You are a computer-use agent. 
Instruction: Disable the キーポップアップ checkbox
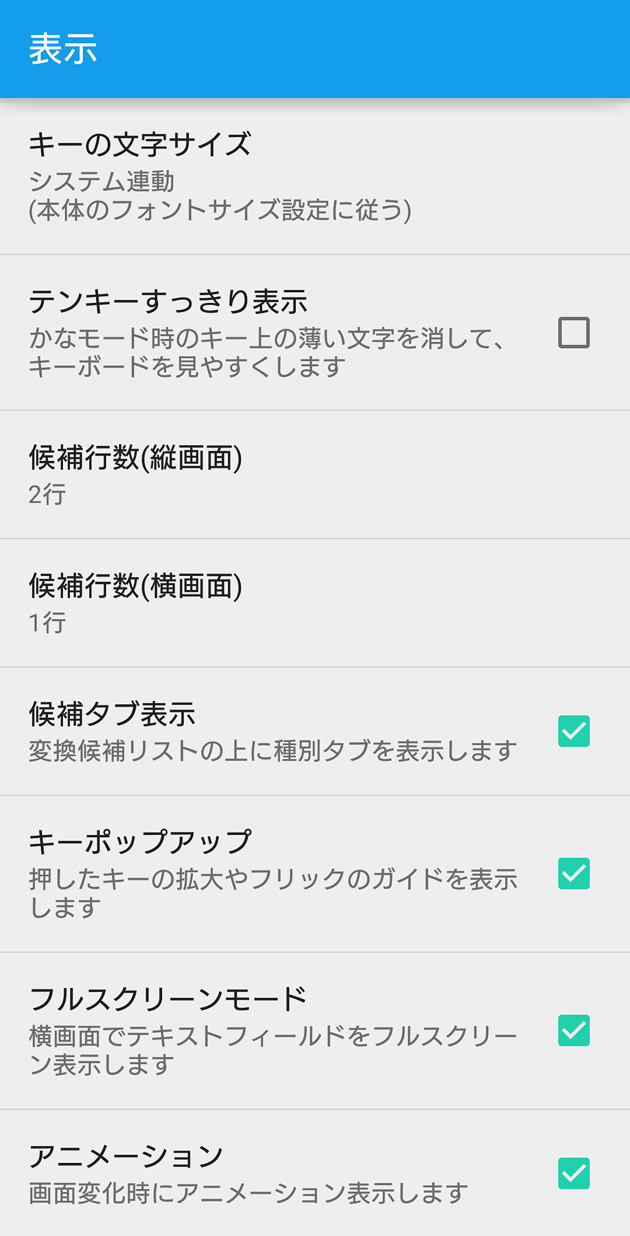(574, 873)
